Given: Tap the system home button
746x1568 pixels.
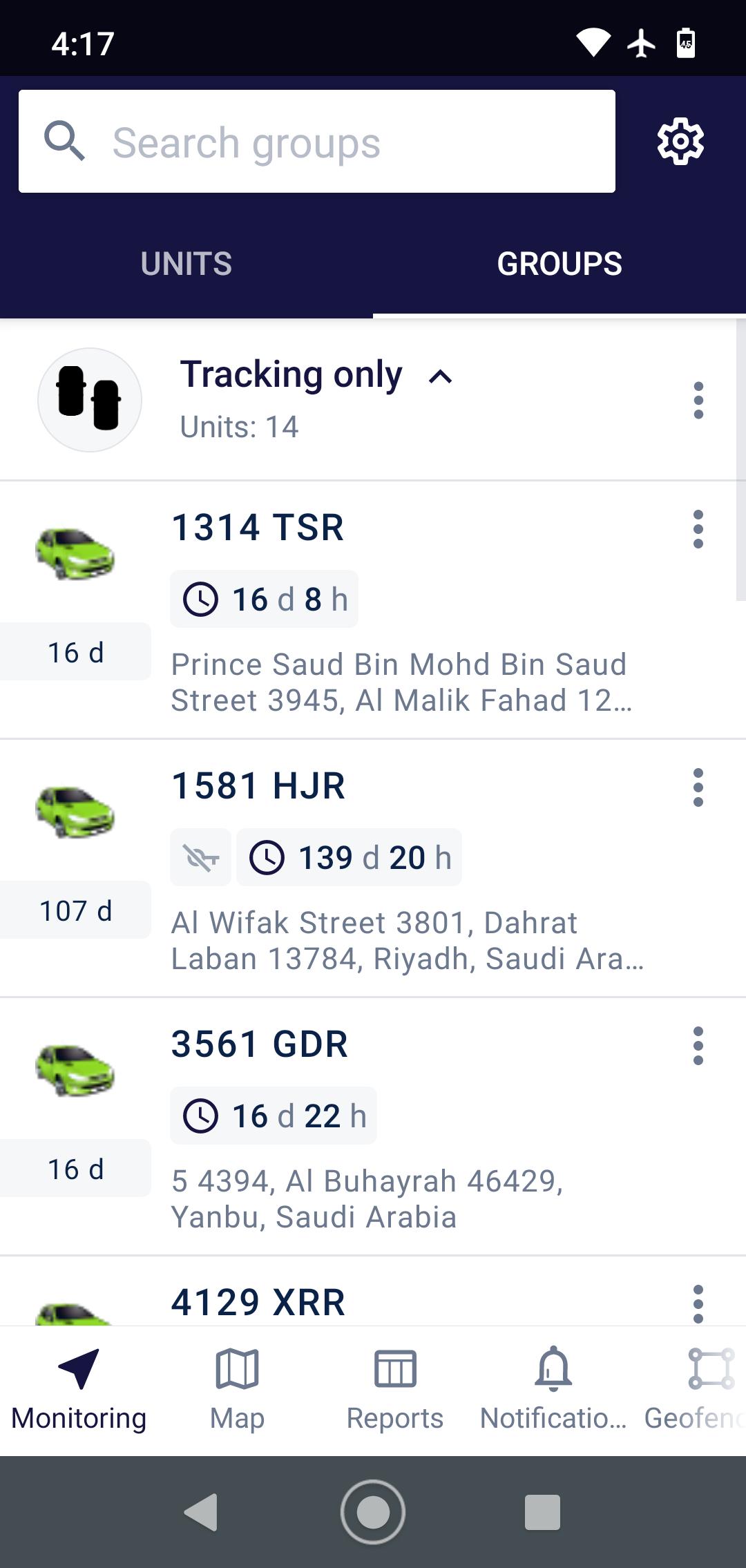Looking at the screenshot, I should 373,1512.
